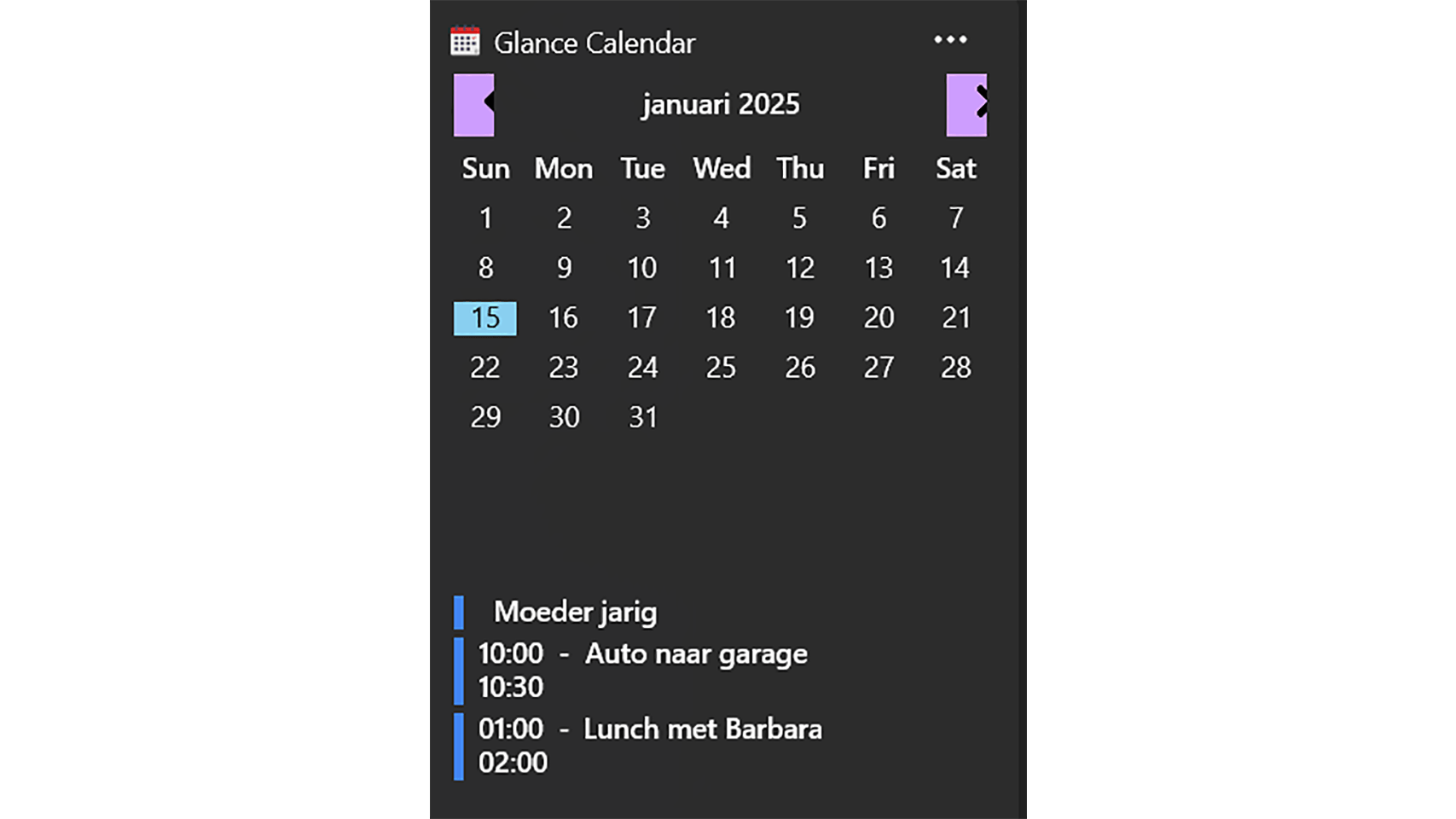Select January 1 in the calendar

pos(485,218)
